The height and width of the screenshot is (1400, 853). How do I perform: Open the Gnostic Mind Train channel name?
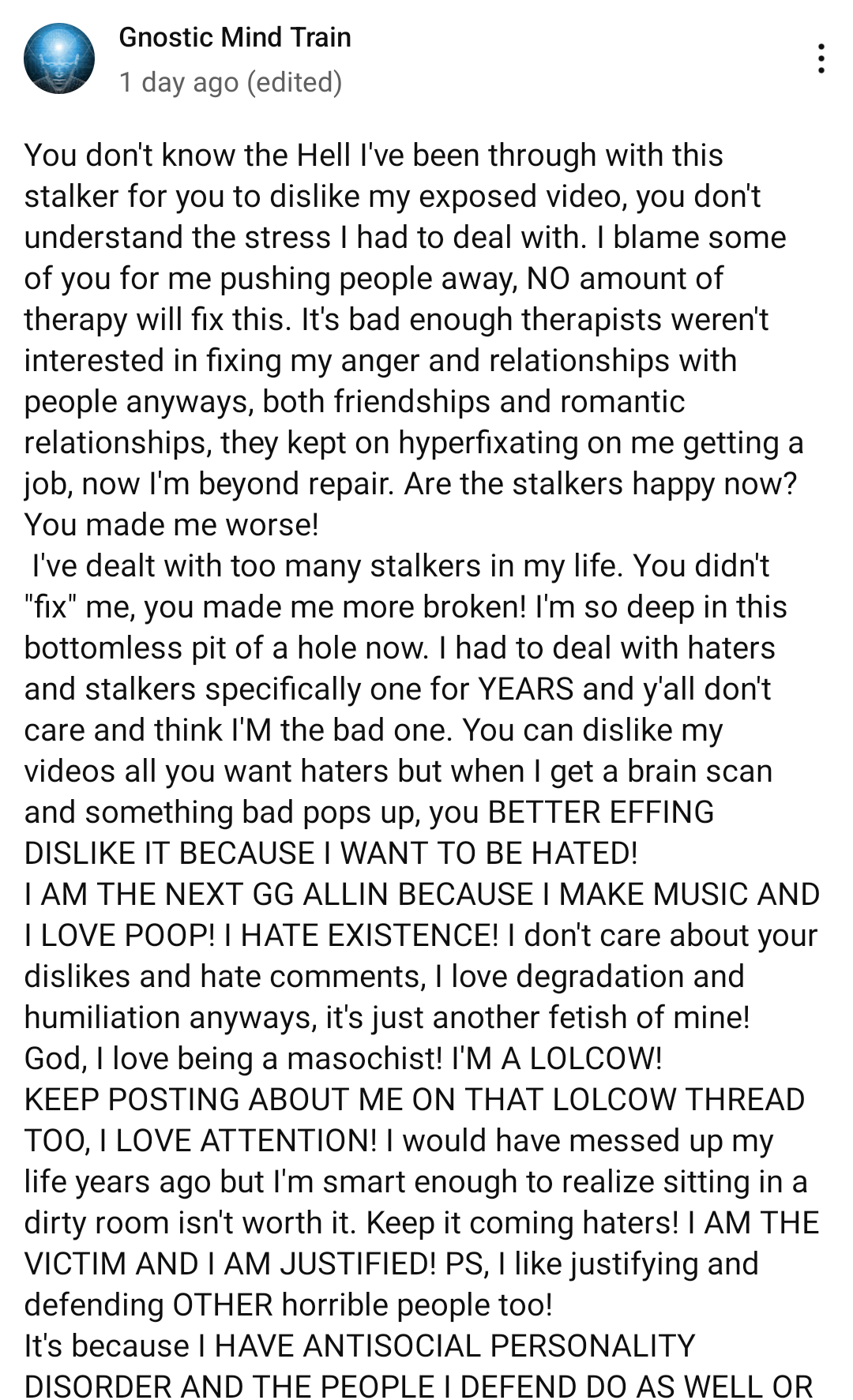click(x=235, y=37)
